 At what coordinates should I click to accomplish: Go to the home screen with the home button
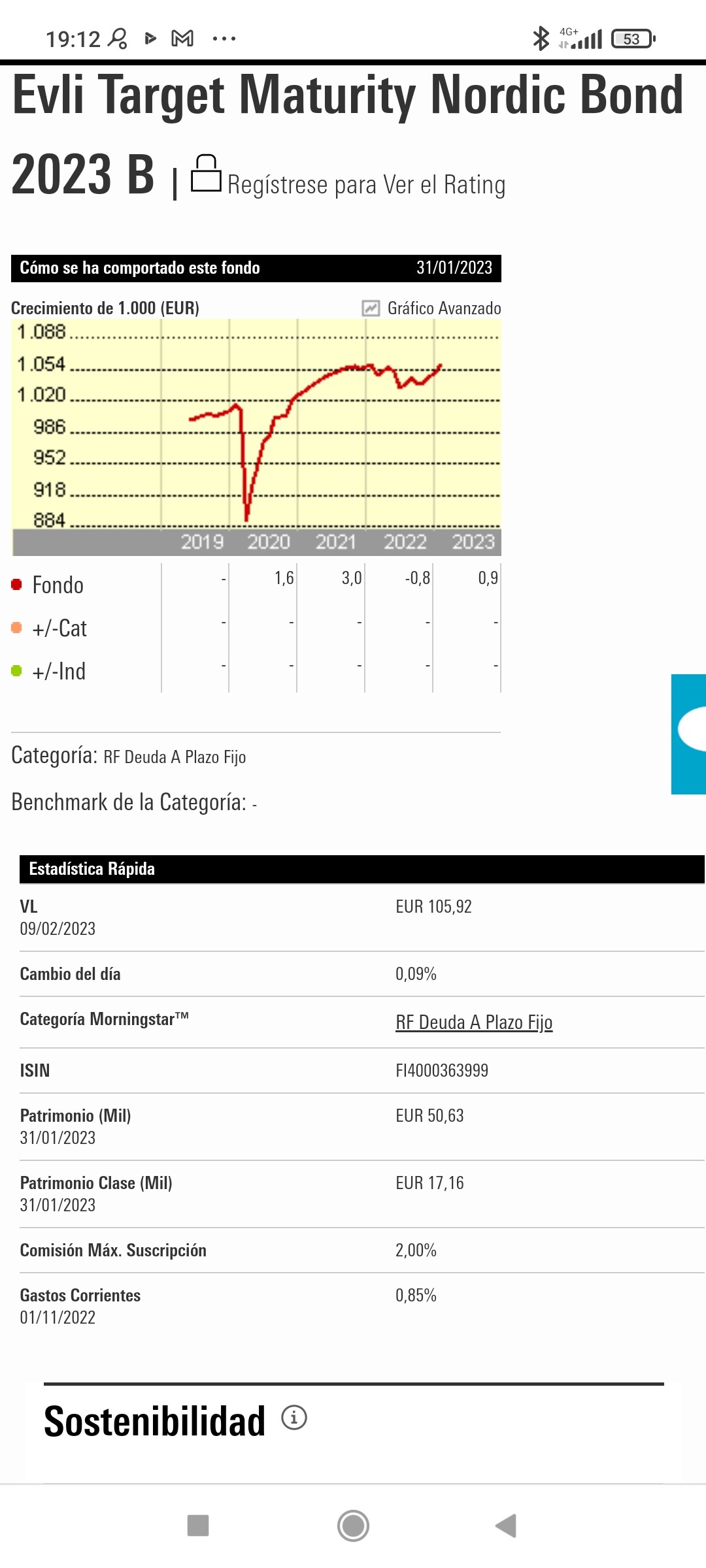tap(353, 1526)
